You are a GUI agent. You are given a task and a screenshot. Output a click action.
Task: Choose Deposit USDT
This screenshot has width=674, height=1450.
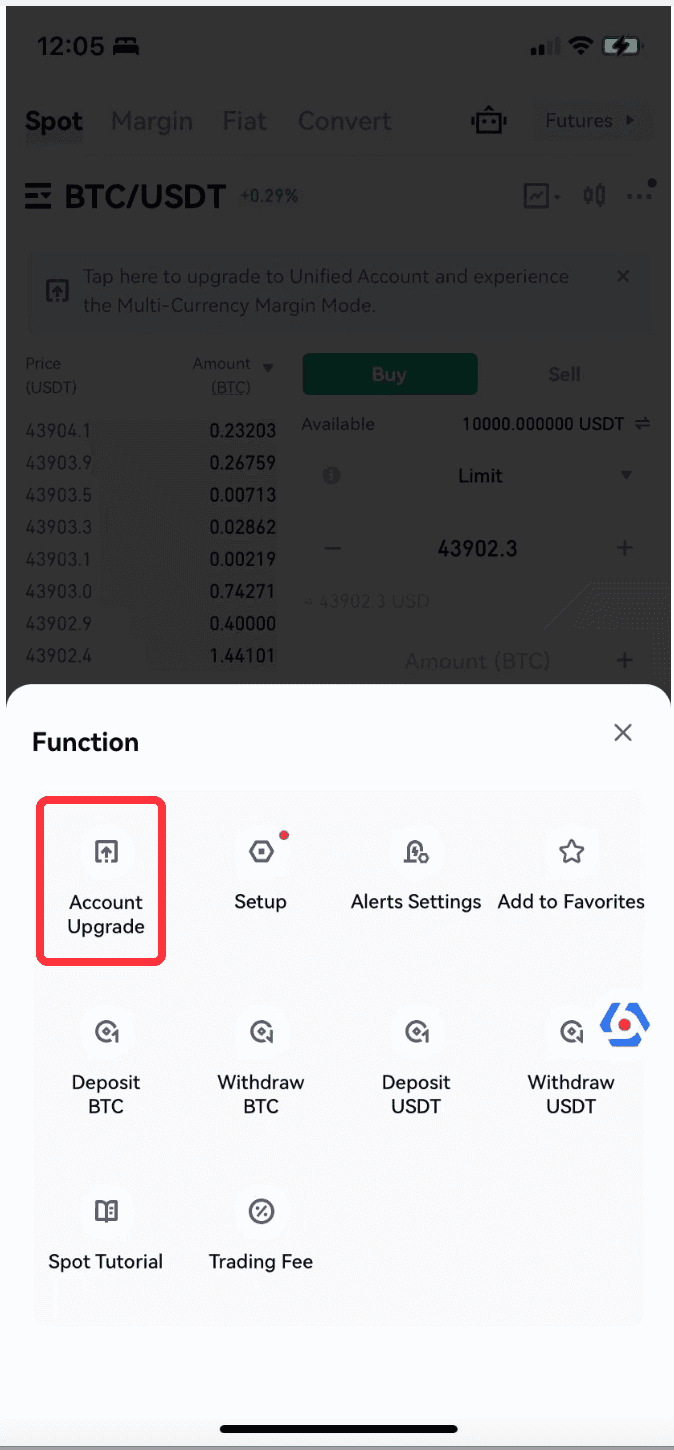416,1060
